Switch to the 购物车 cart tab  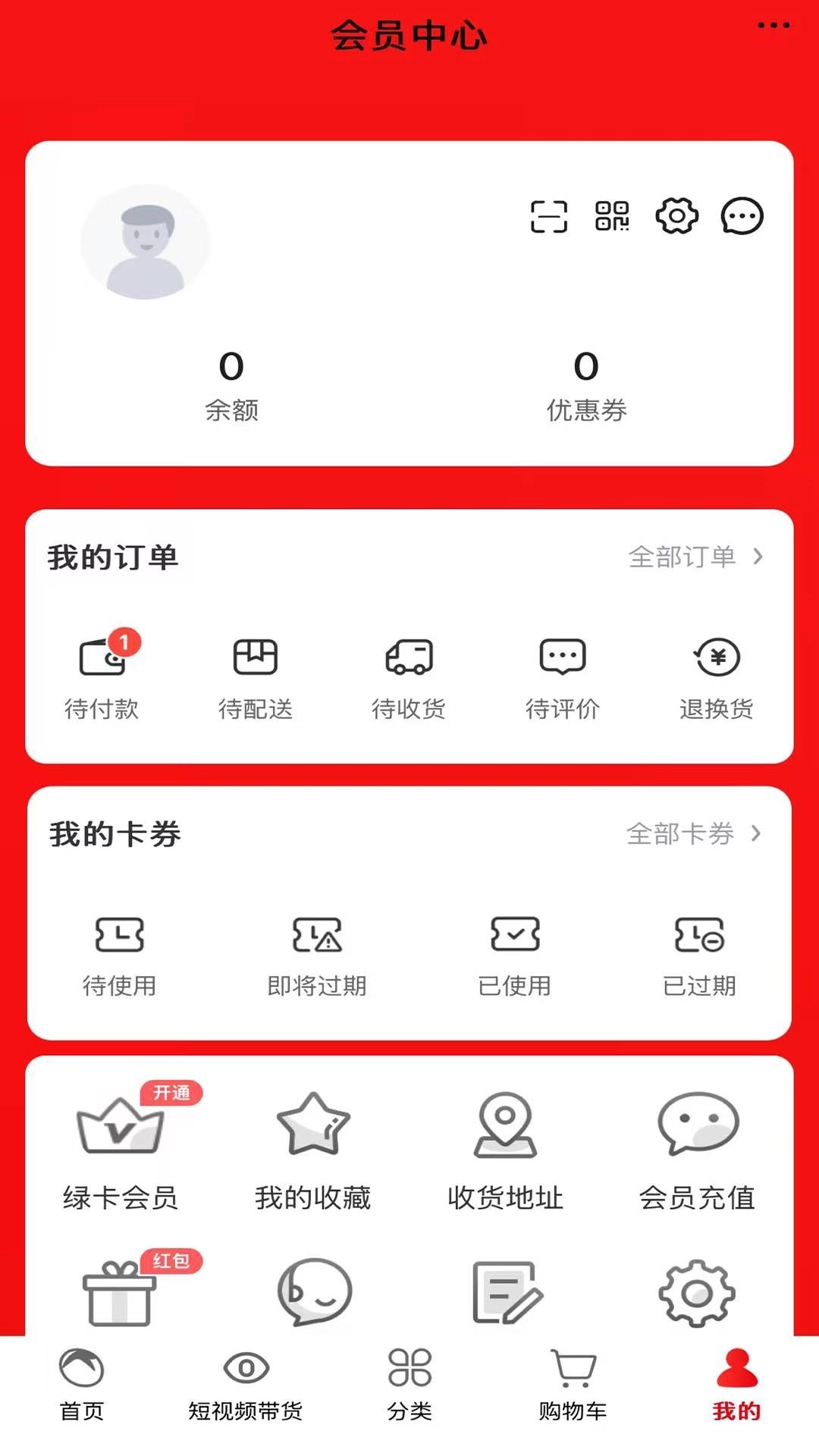573,1385
